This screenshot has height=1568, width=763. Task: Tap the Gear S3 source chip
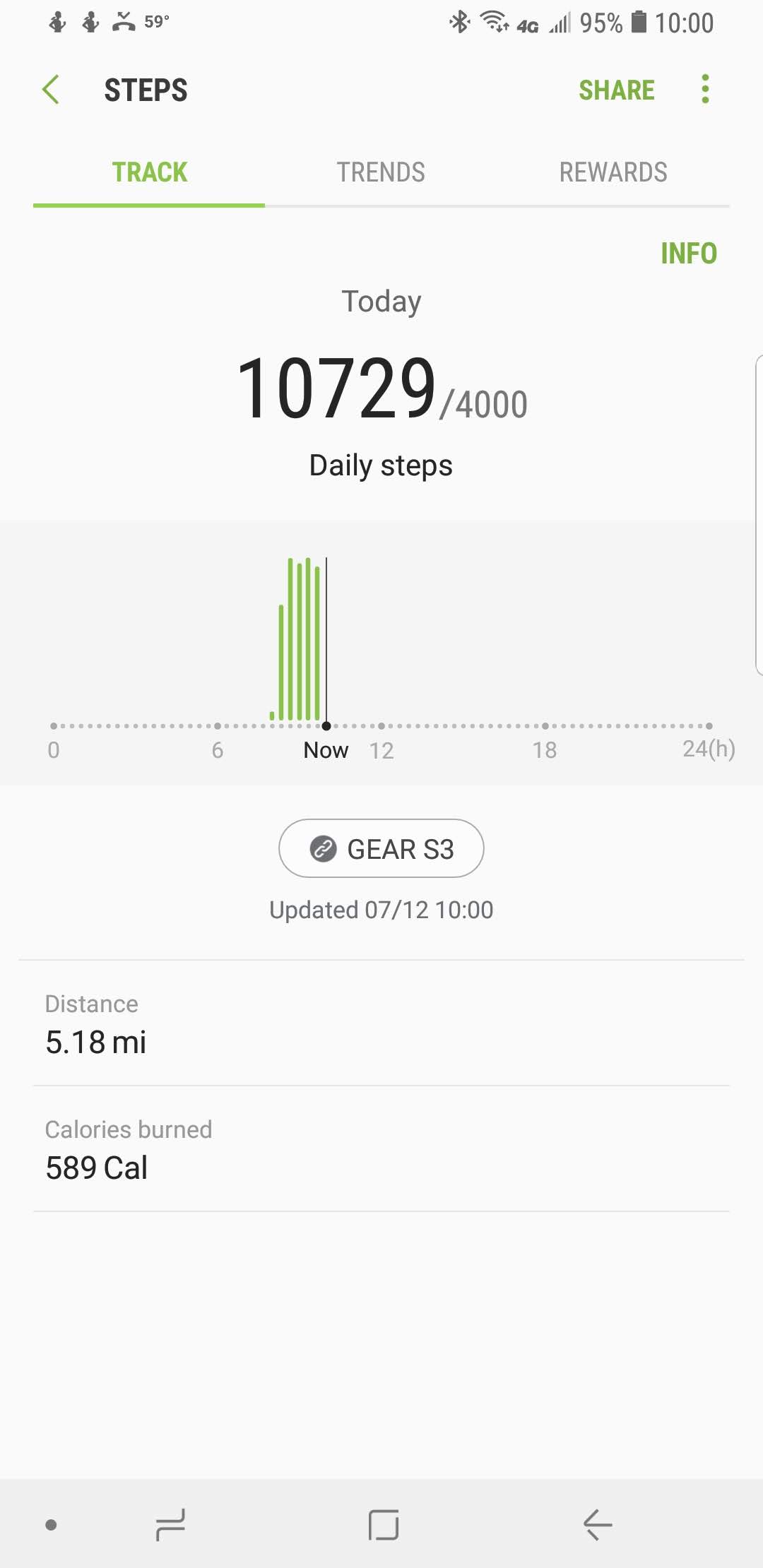(381, 848)
